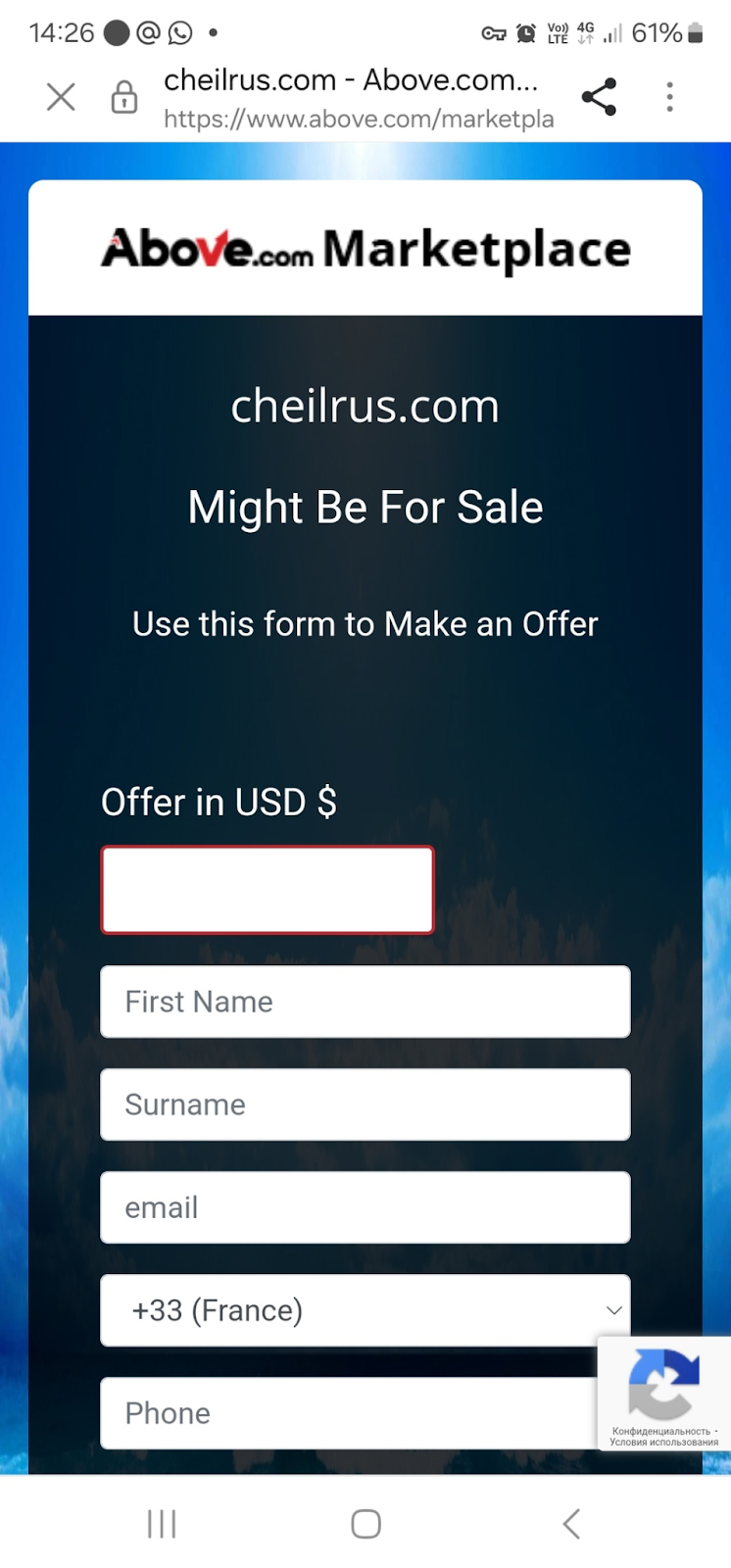Tap the First Name field

(x=365, y=1002)
